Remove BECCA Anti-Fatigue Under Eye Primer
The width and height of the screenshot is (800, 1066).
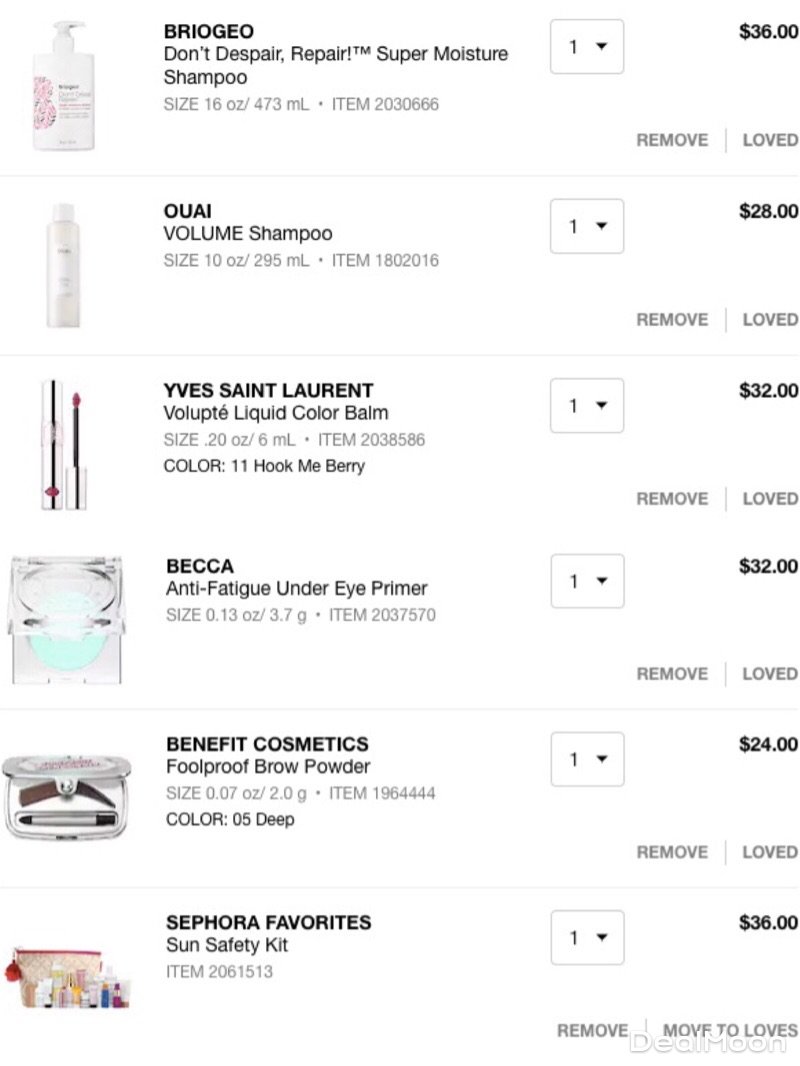click(x=671, y=674)
